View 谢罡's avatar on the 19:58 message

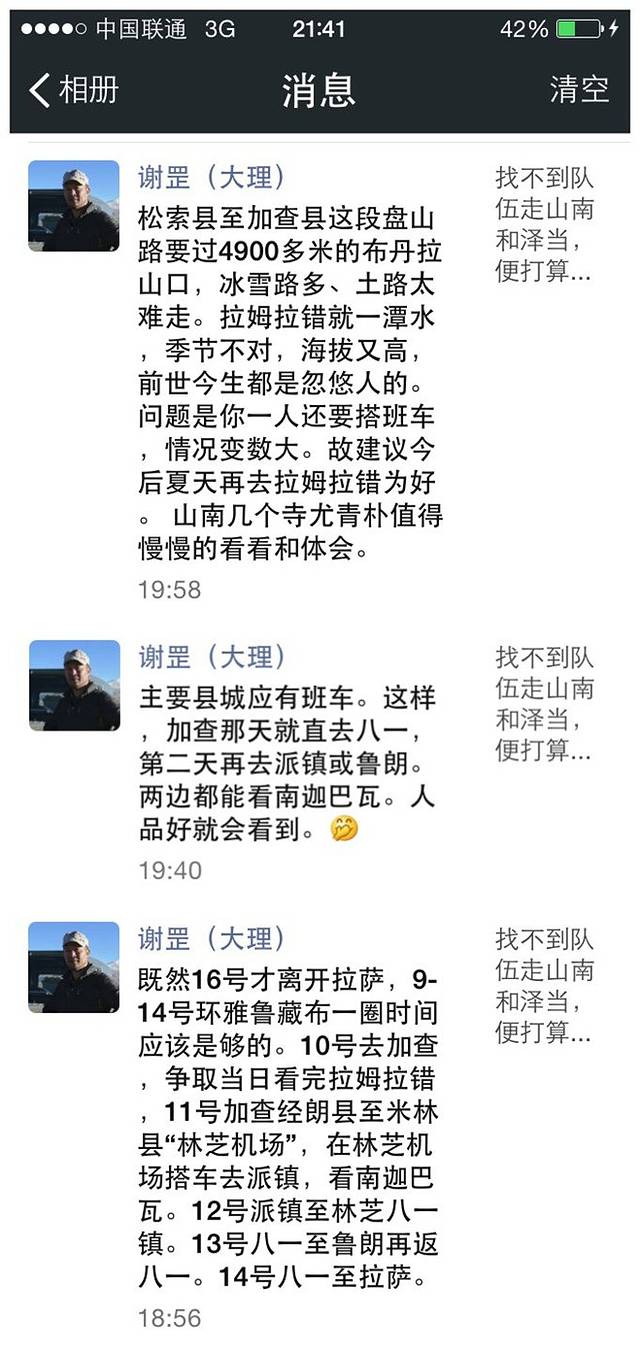tap(74, 206)
